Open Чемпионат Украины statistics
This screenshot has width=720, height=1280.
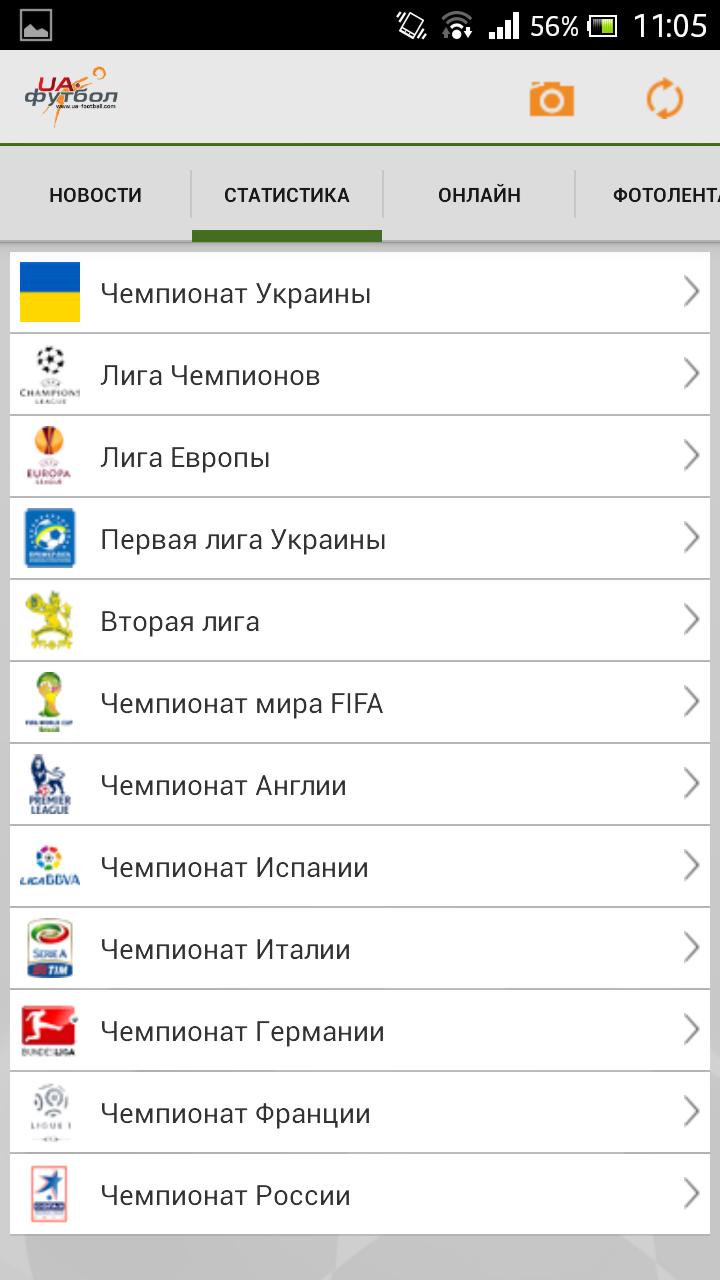[x=360, y=293]
